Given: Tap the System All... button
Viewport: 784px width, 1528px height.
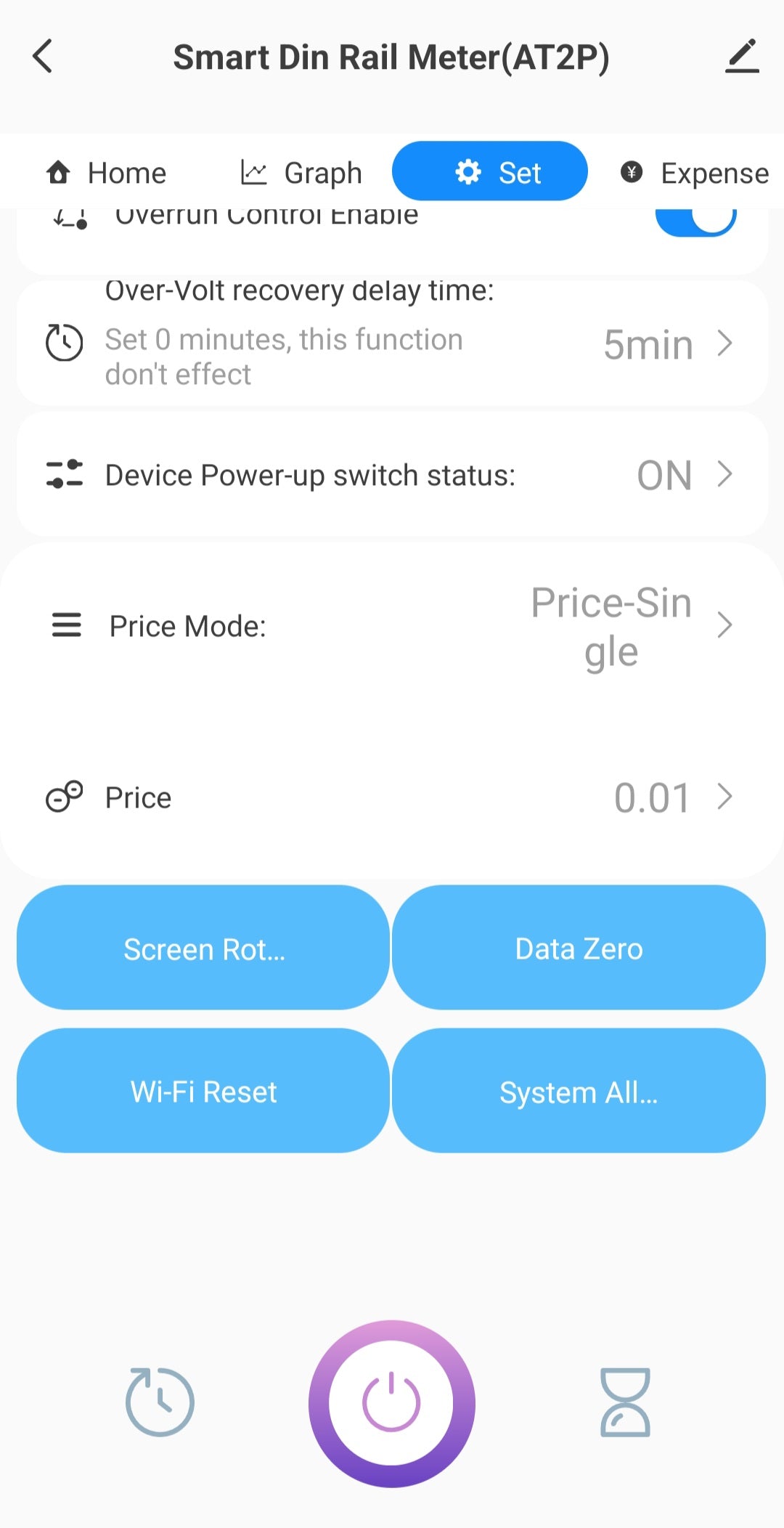Looking at the screenshot, I should 579,1091.
